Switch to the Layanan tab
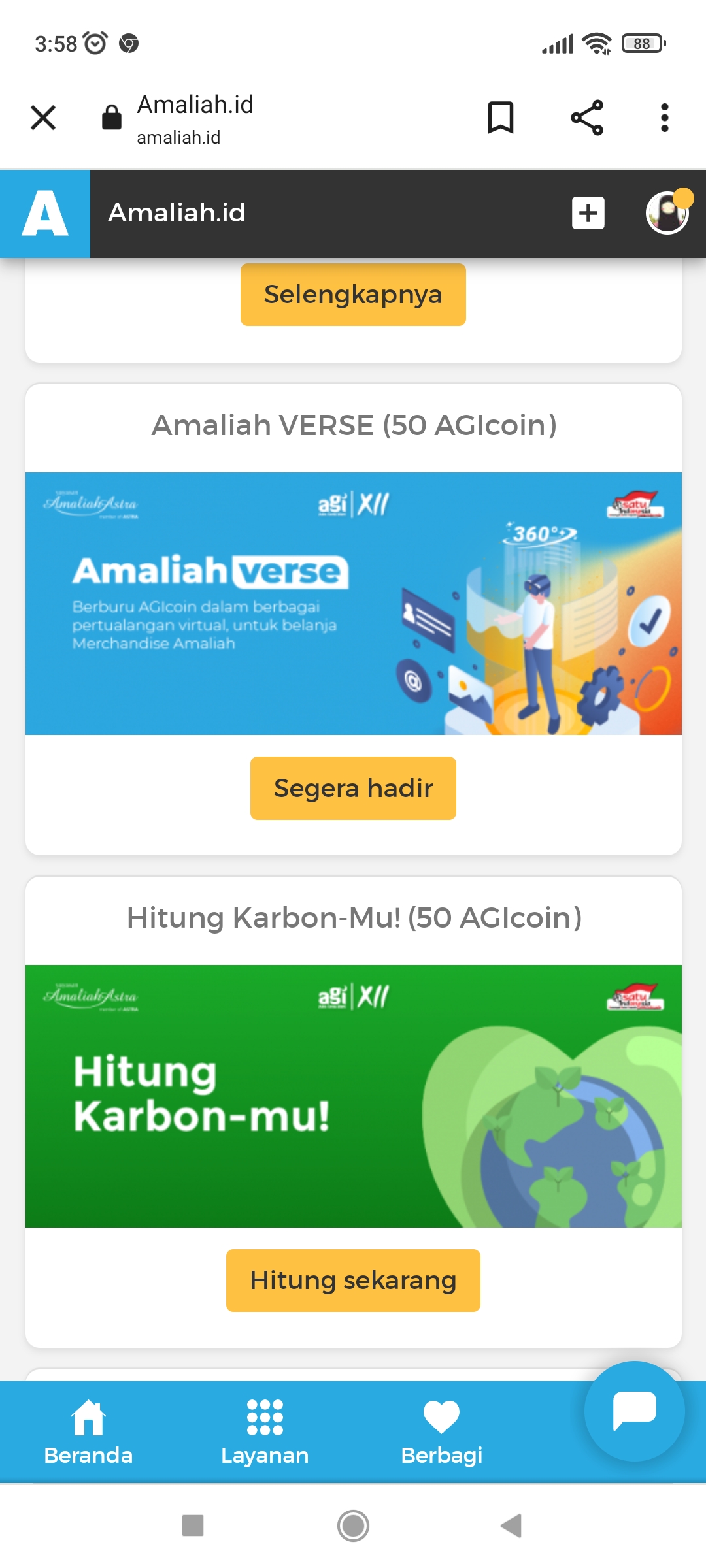Image resolution: width=706 pixels, height=1568 pixels. pyautogui.click(x=265, y=1432)
